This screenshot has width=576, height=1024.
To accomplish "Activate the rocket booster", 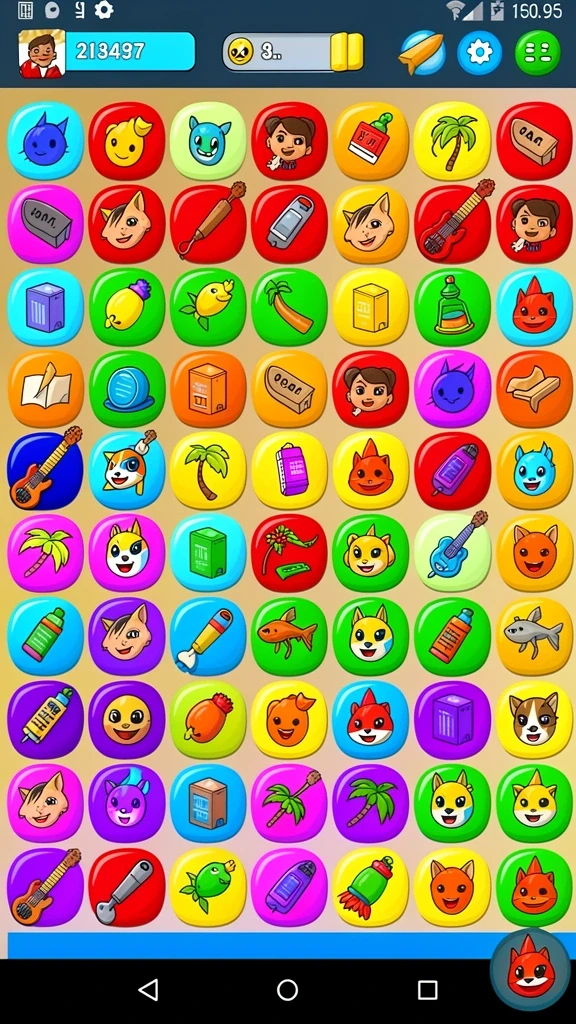I will pos(422,53).
